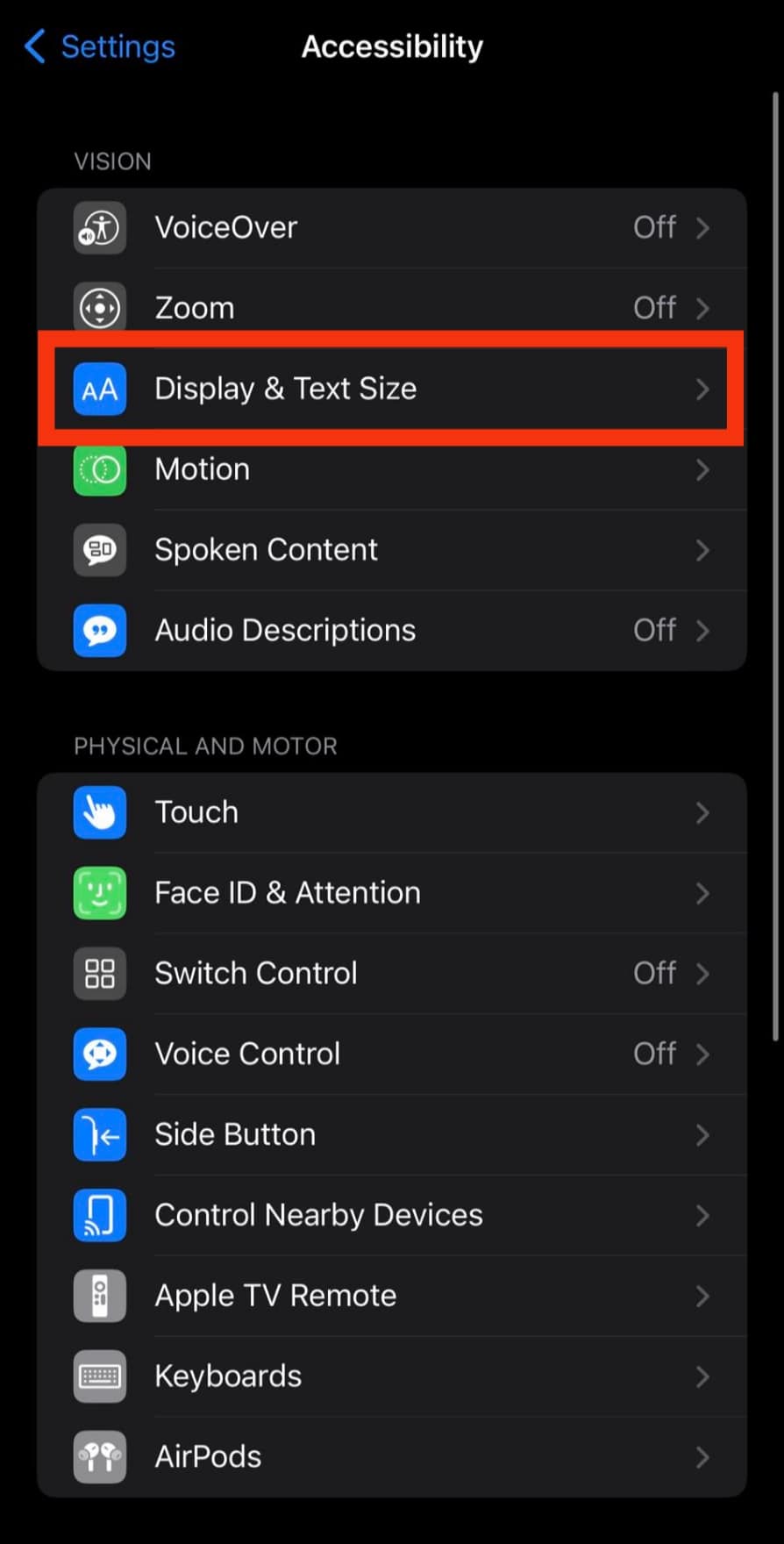Open AirPods accessibility settings
The image size is (784, 1544).
(391, 1457)
